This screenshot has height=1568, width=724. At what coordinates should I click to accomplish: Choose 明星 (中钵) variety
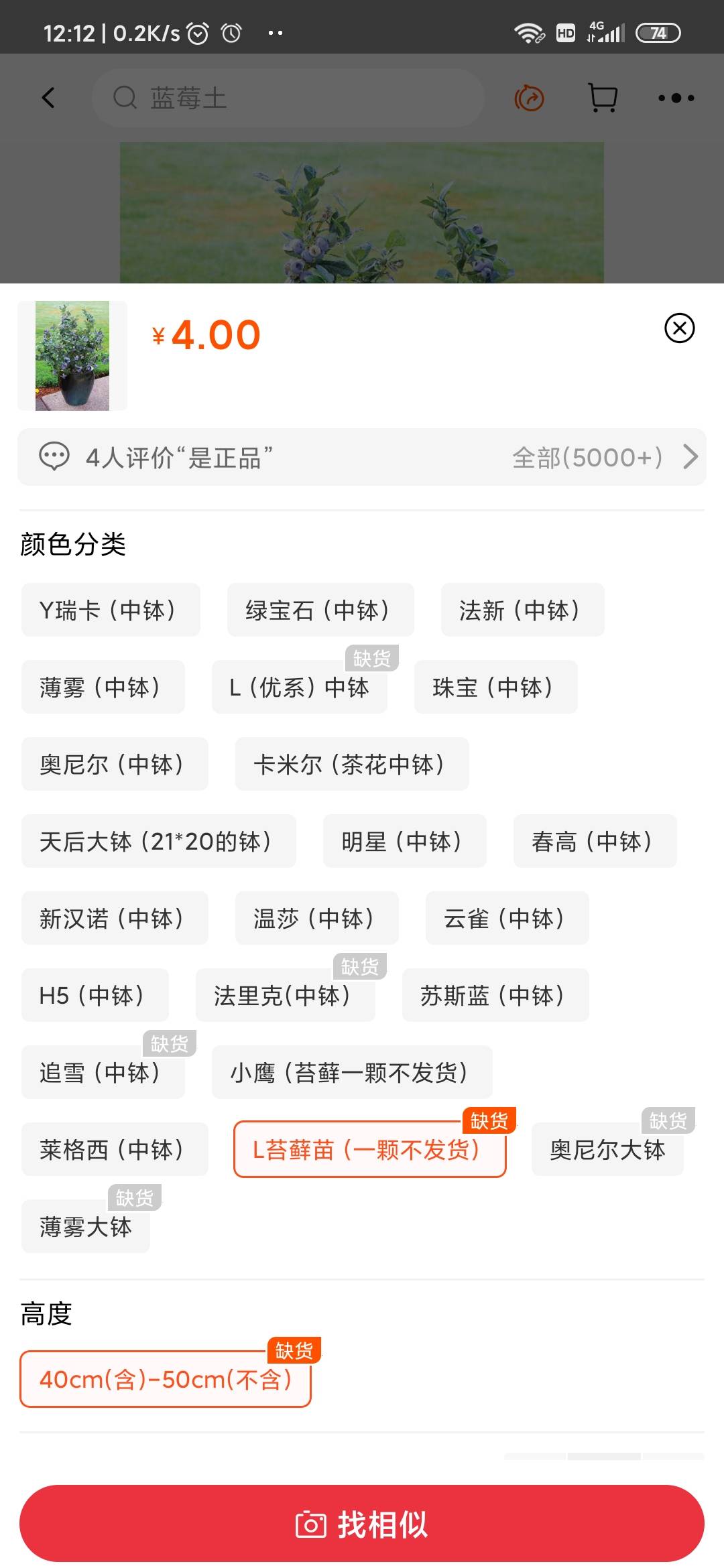coord(405,841)
